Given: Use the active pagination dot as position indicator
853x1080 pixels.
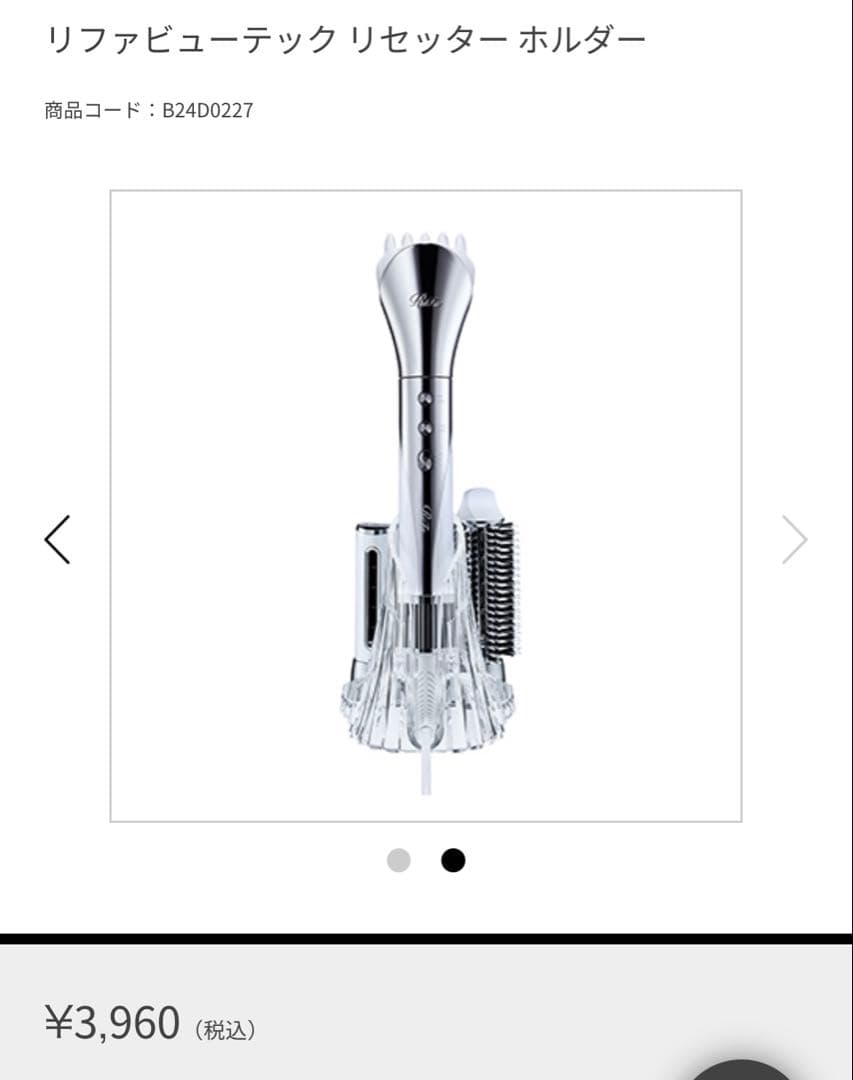Looking at the screenshot, I should (452, 860).
